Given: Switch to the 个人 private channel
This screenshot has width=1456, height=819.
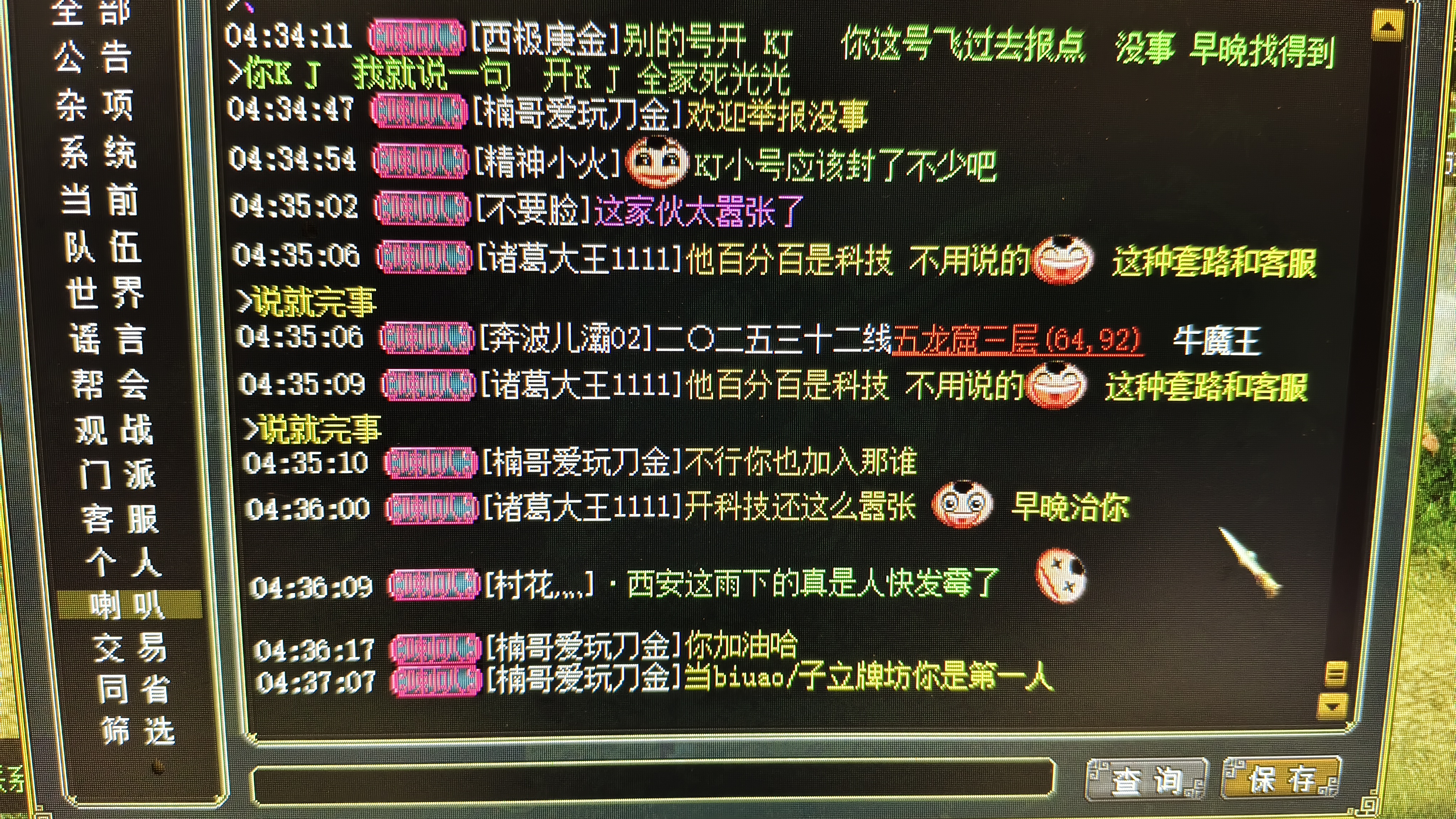Looking at the screenshot, I should [124, 562].
